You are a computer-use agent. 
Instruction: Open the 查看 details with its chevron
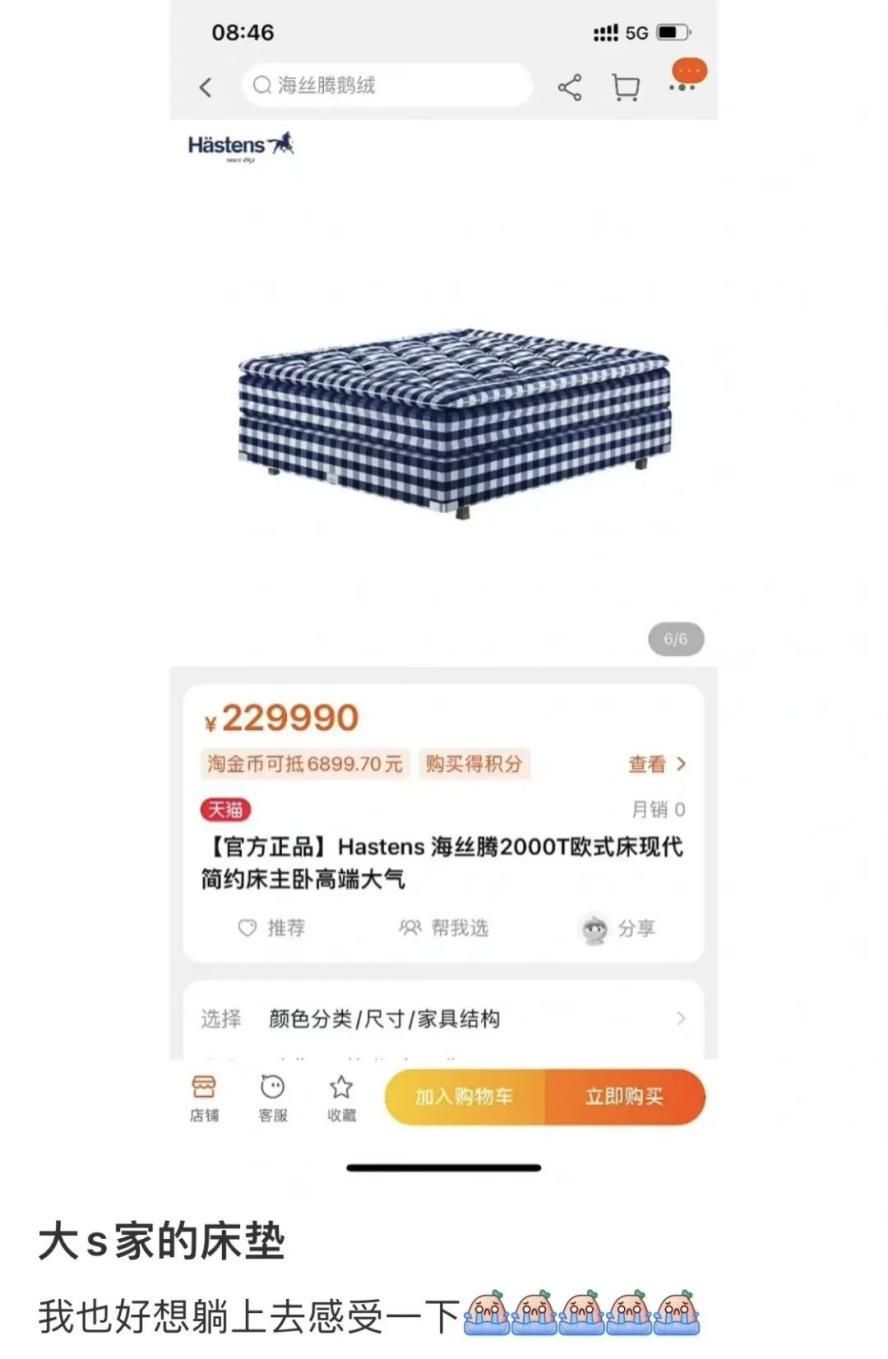(x=658, y=764)
